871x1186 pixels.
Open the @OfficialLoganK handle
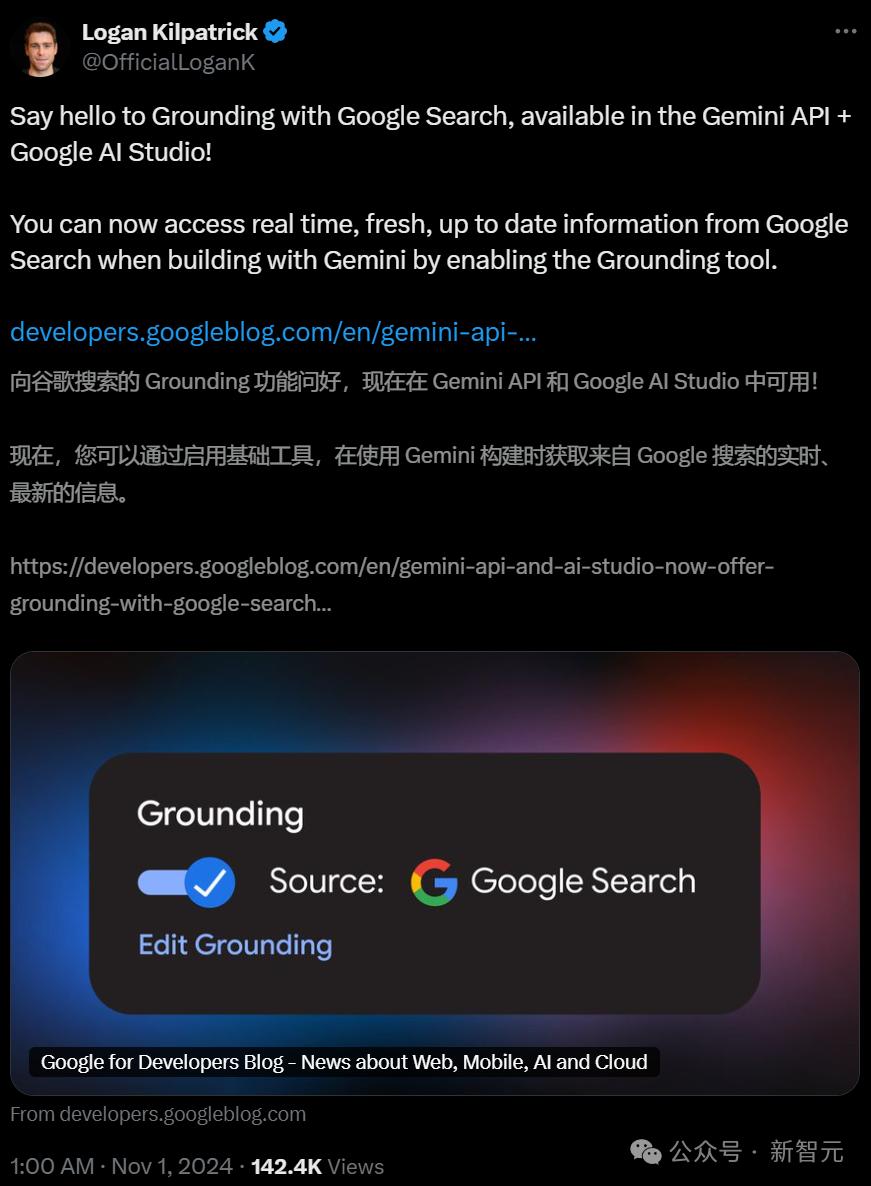tap(168, 62)
